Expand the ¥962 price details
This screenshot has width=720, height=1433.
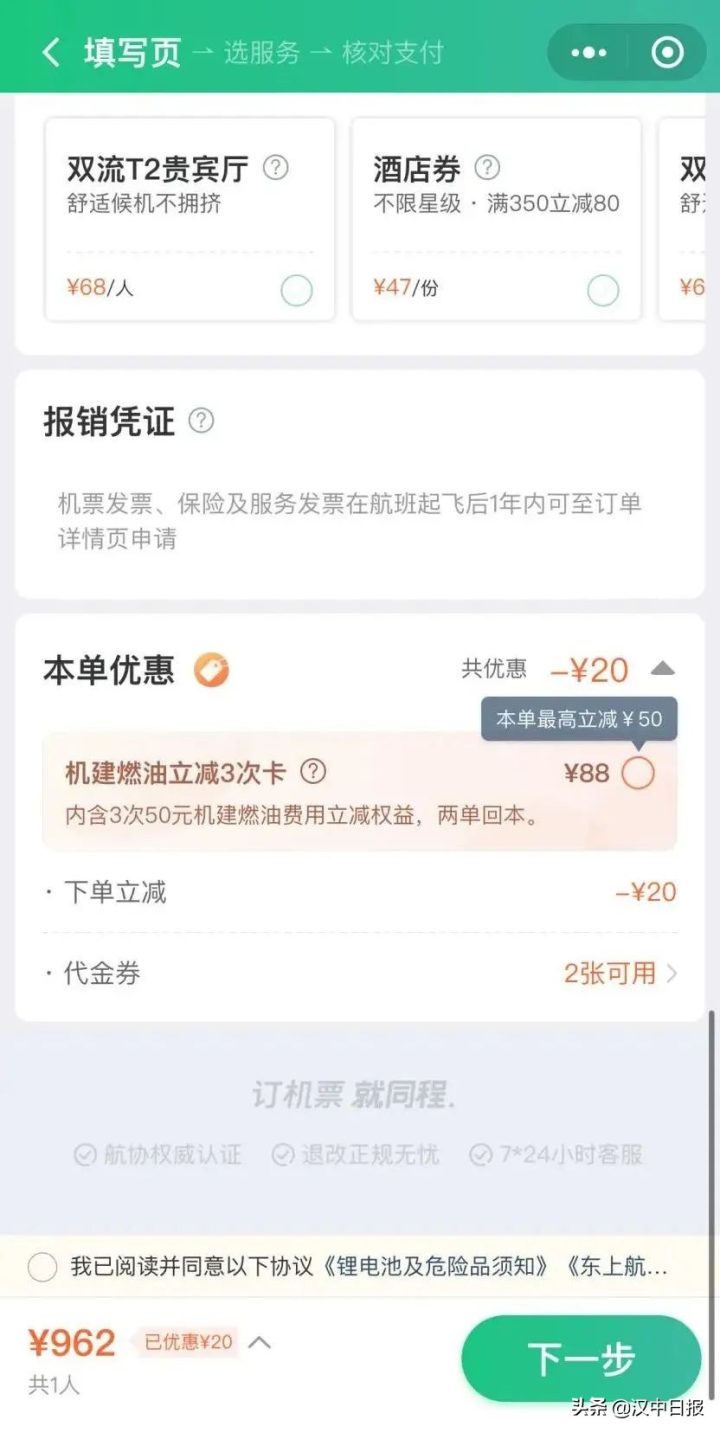[x=259, y=1342]
